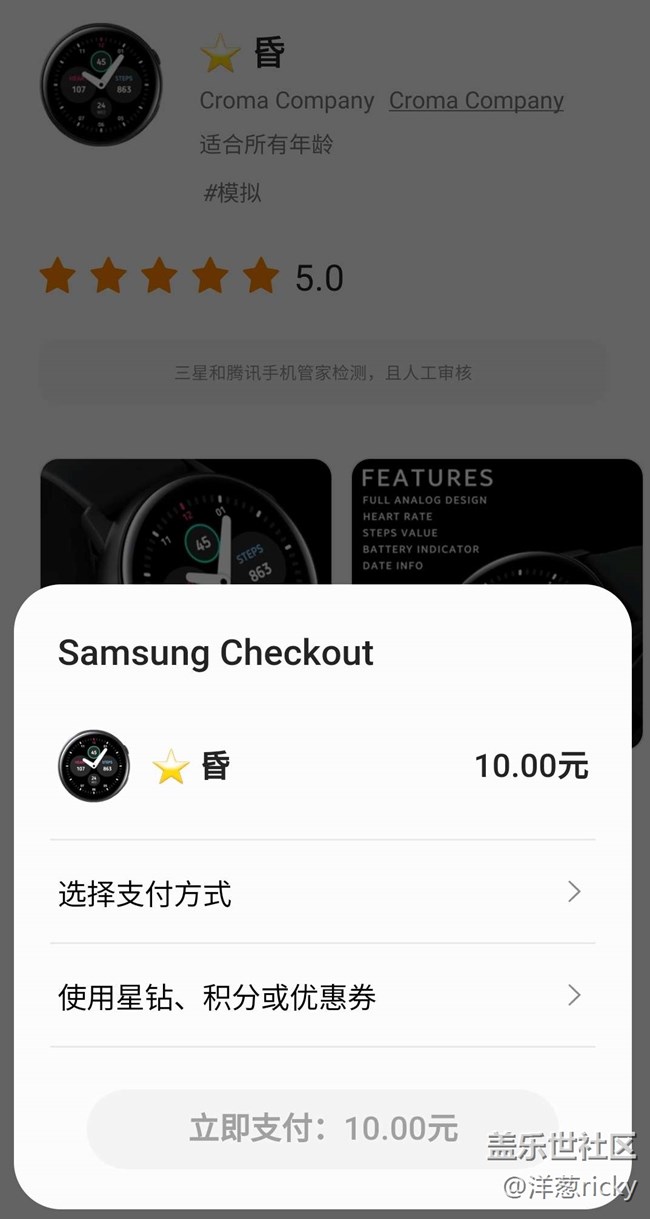Open 选择支付方式 payment method row
Viewport: 650px width, 1219px height.
coord(322,892)
